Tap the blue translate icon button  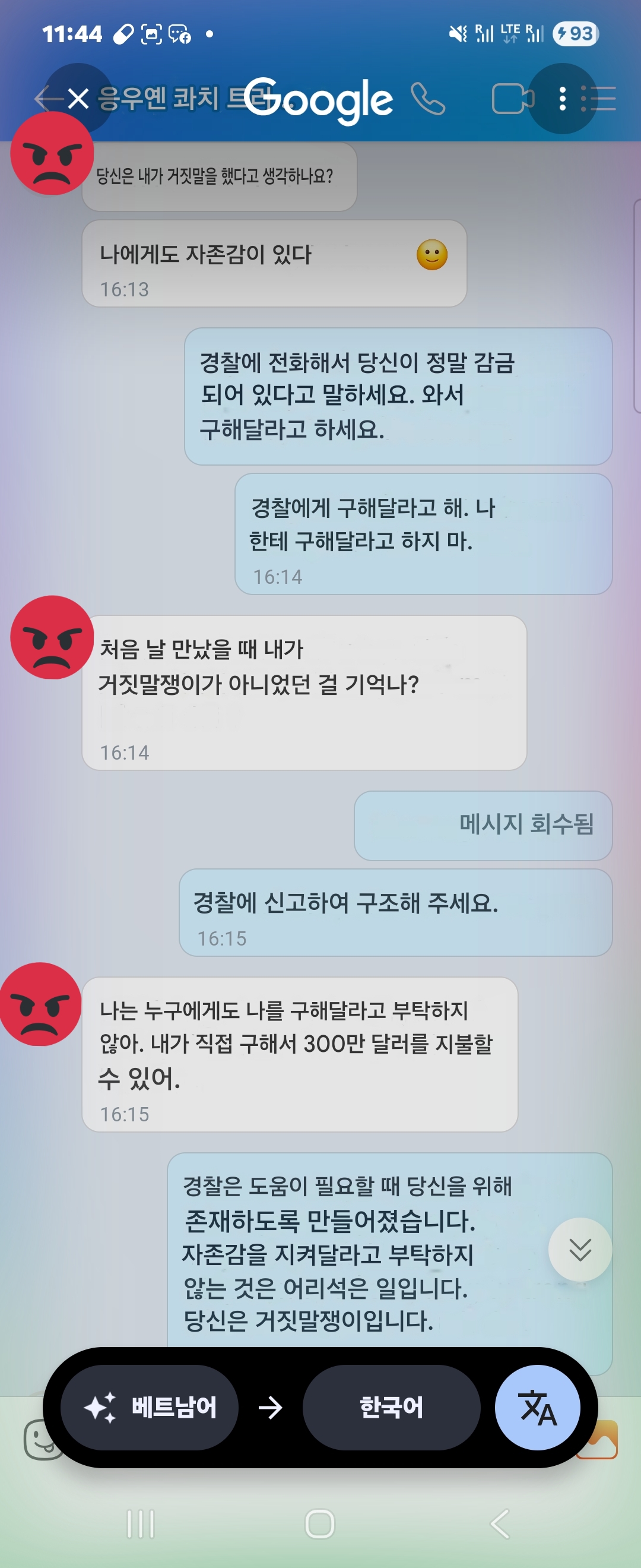click(537, 1407)
